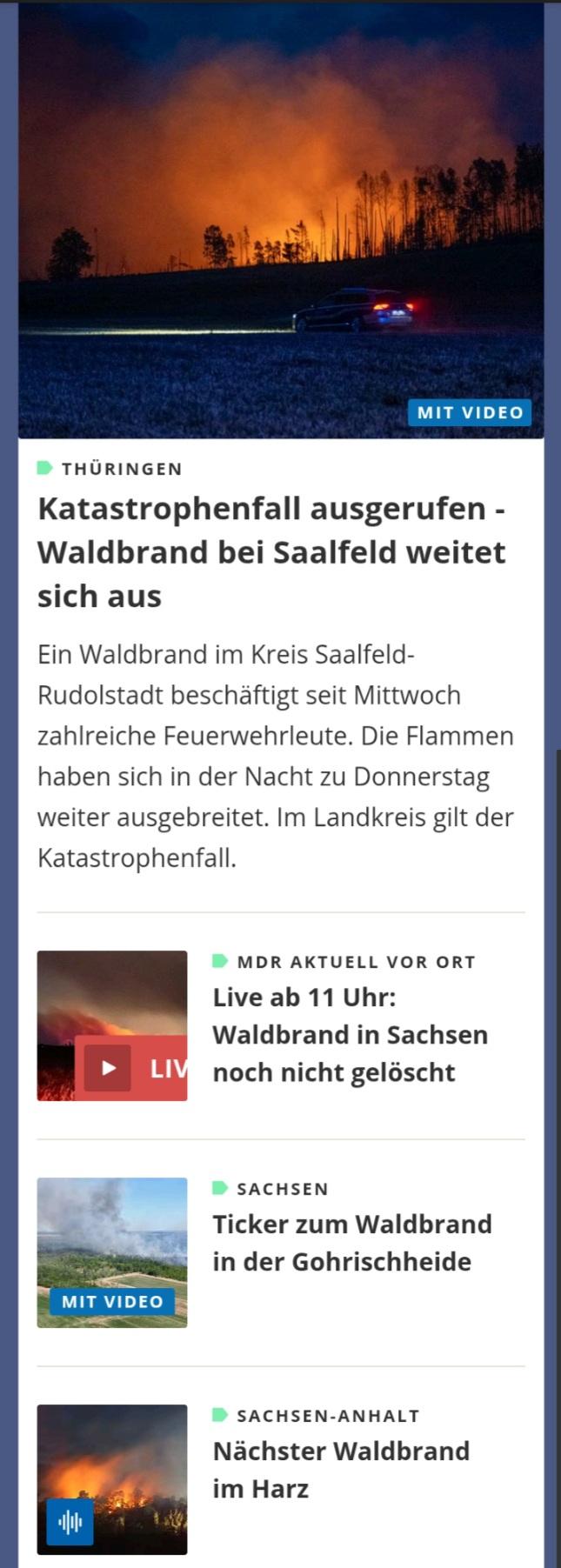The height and width of the screenshot is (1568, 561).
Task: Open the Saalfeld wildfire top story image
Action: (x=280, y=222)
